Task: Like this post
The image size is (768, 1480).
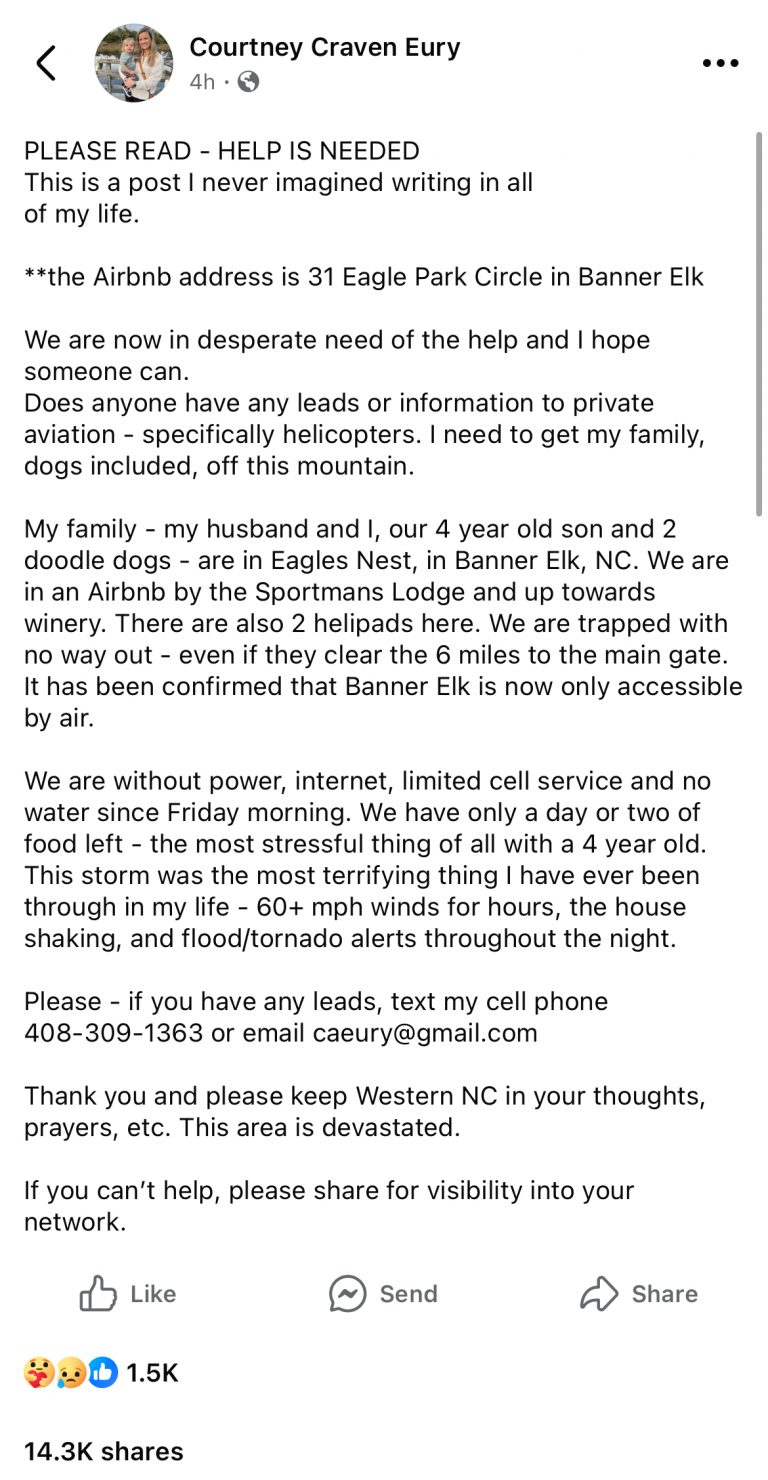Action: pos(128,1294)
